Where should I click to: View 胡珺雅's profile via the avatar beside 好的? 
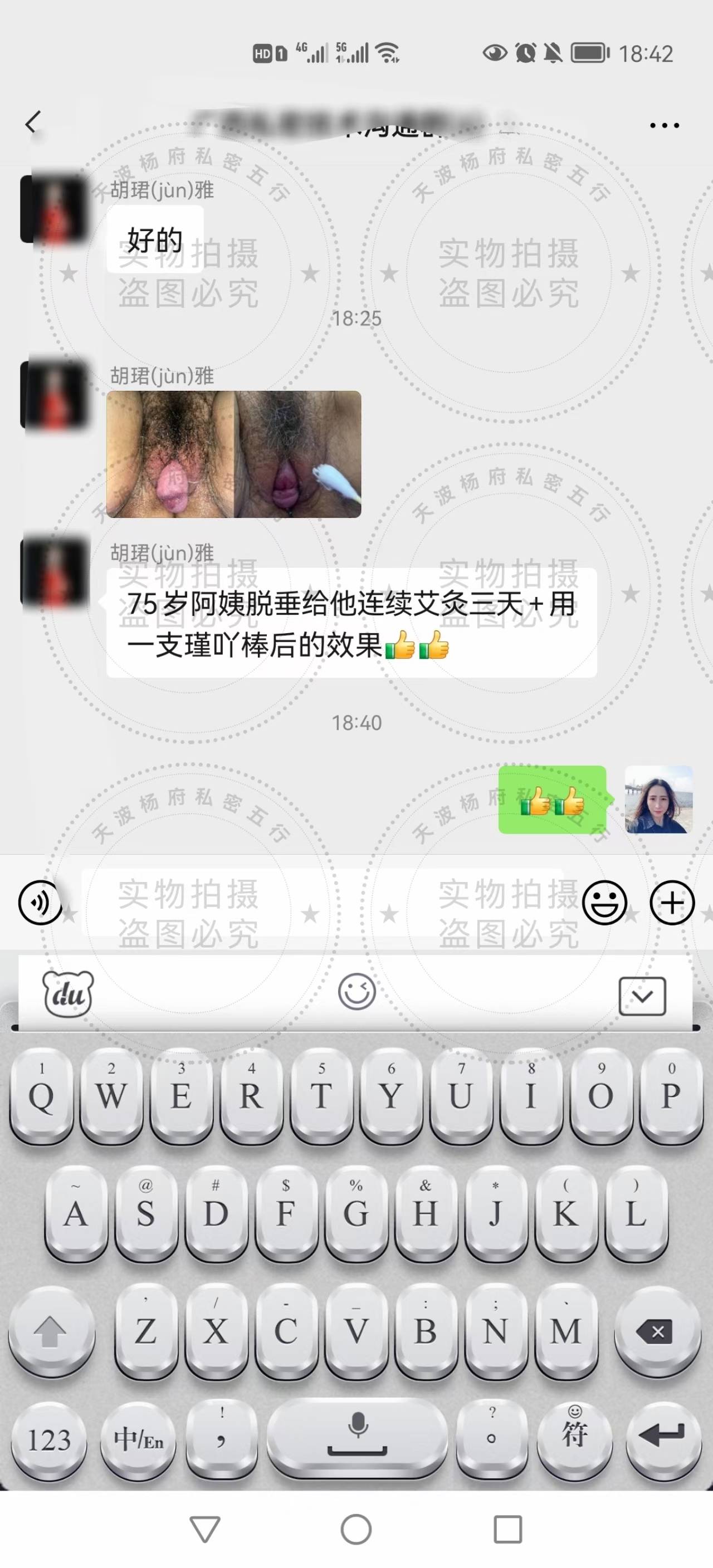[55, 208]
